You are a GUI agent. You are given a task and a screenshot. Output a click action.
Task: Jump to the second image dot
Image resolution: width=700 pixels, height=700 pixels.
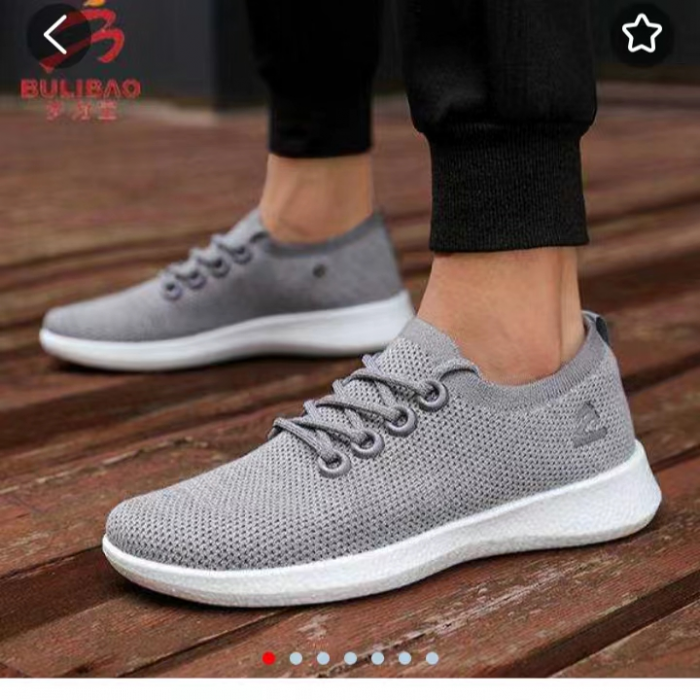pos(296,658)
